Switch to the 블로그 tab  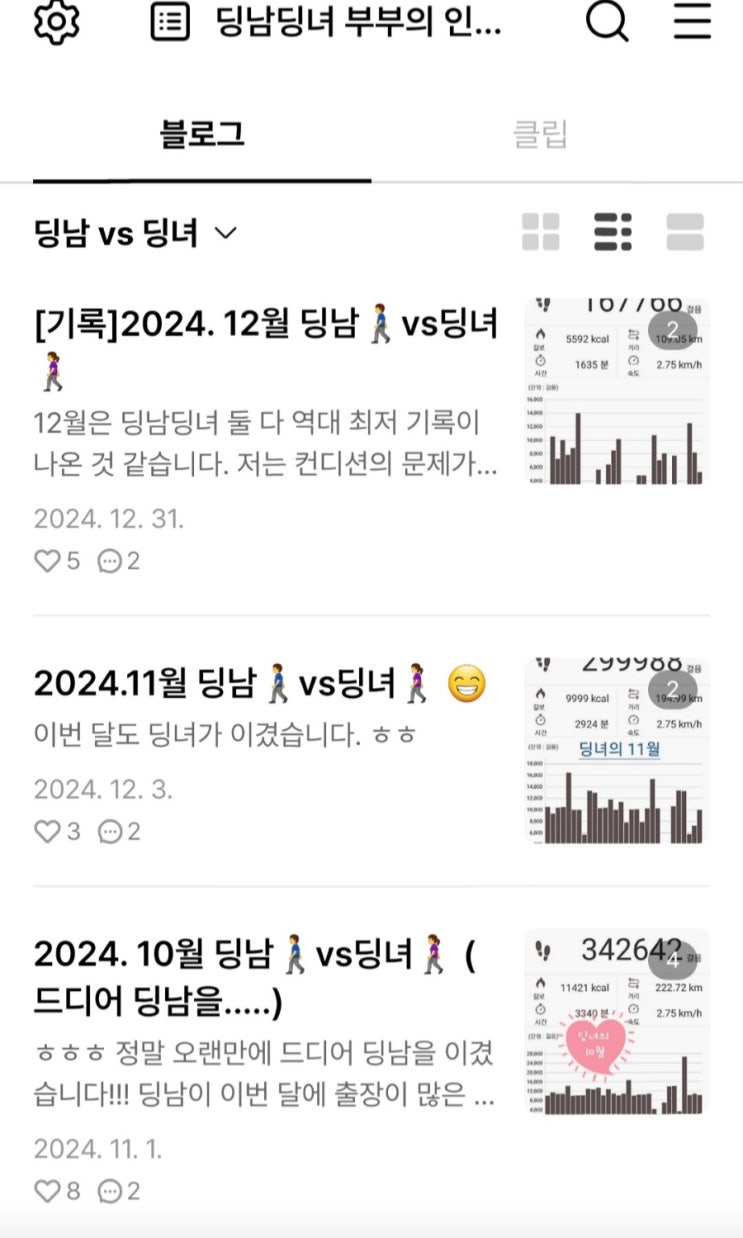(x=202, y=134)
